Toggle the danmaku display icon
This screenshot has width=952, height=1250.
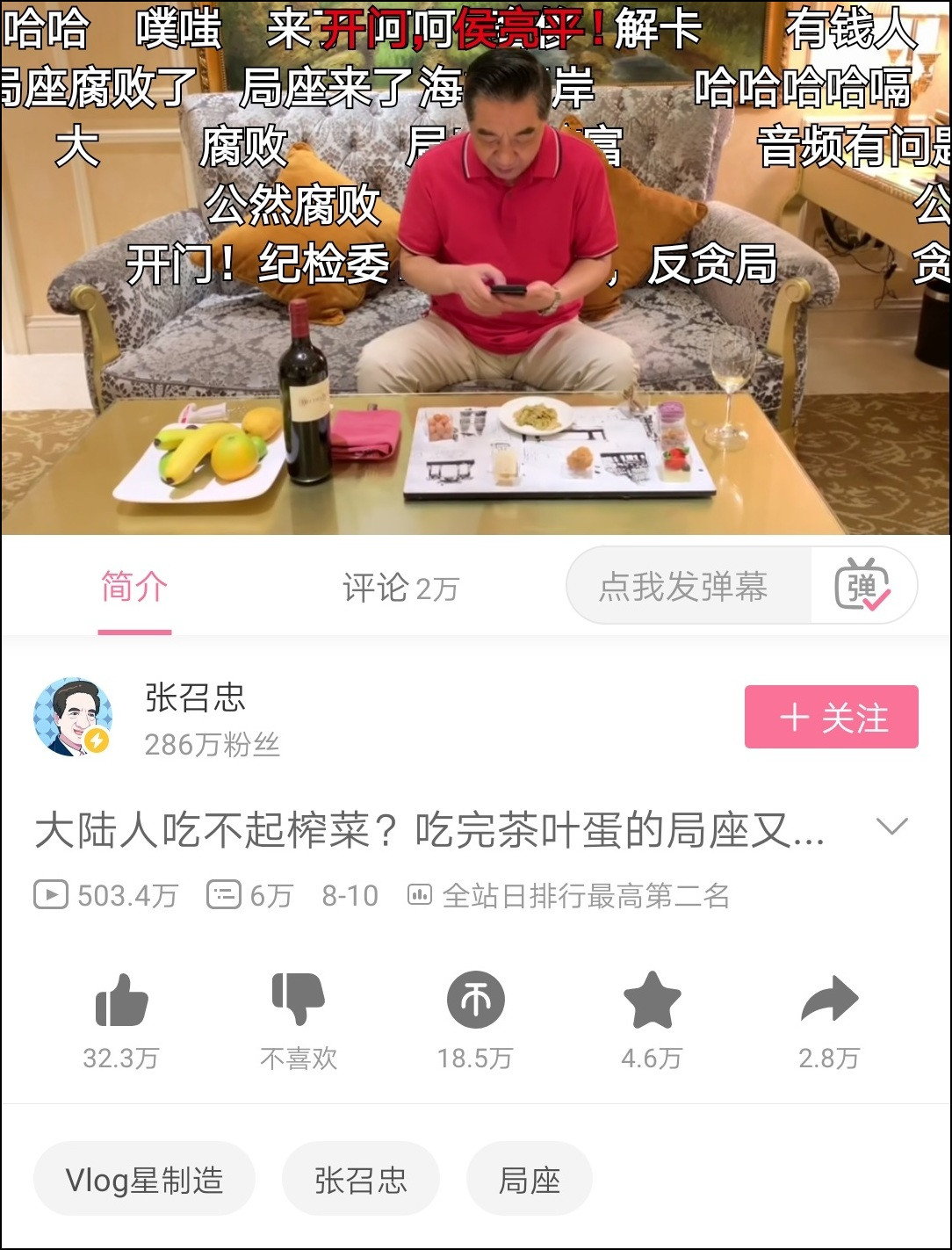tap(862, 586)
